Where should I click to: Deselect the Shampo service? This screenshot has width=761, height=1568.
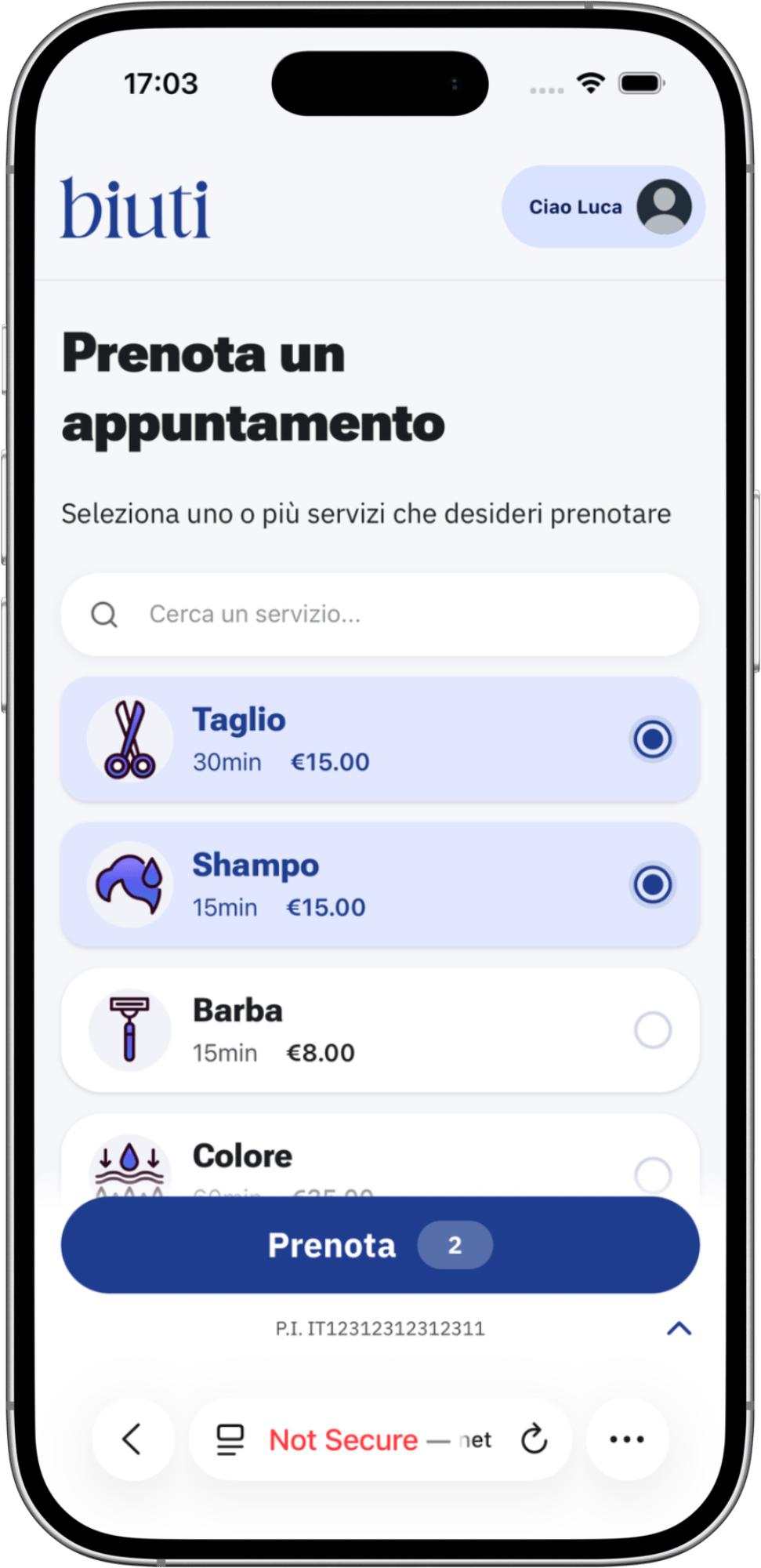(x=652, y=885)
